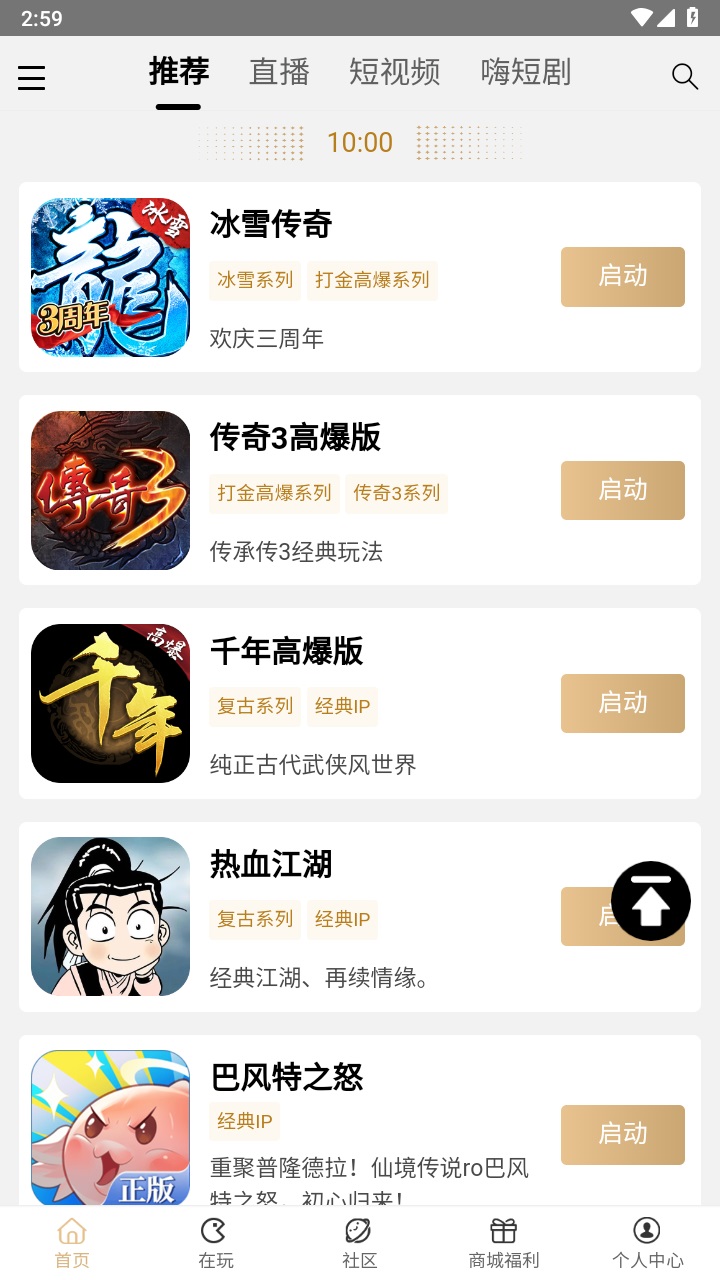This screenshot has height=1280, width=720.
Task: Open the search function
Action: point(684,76)
